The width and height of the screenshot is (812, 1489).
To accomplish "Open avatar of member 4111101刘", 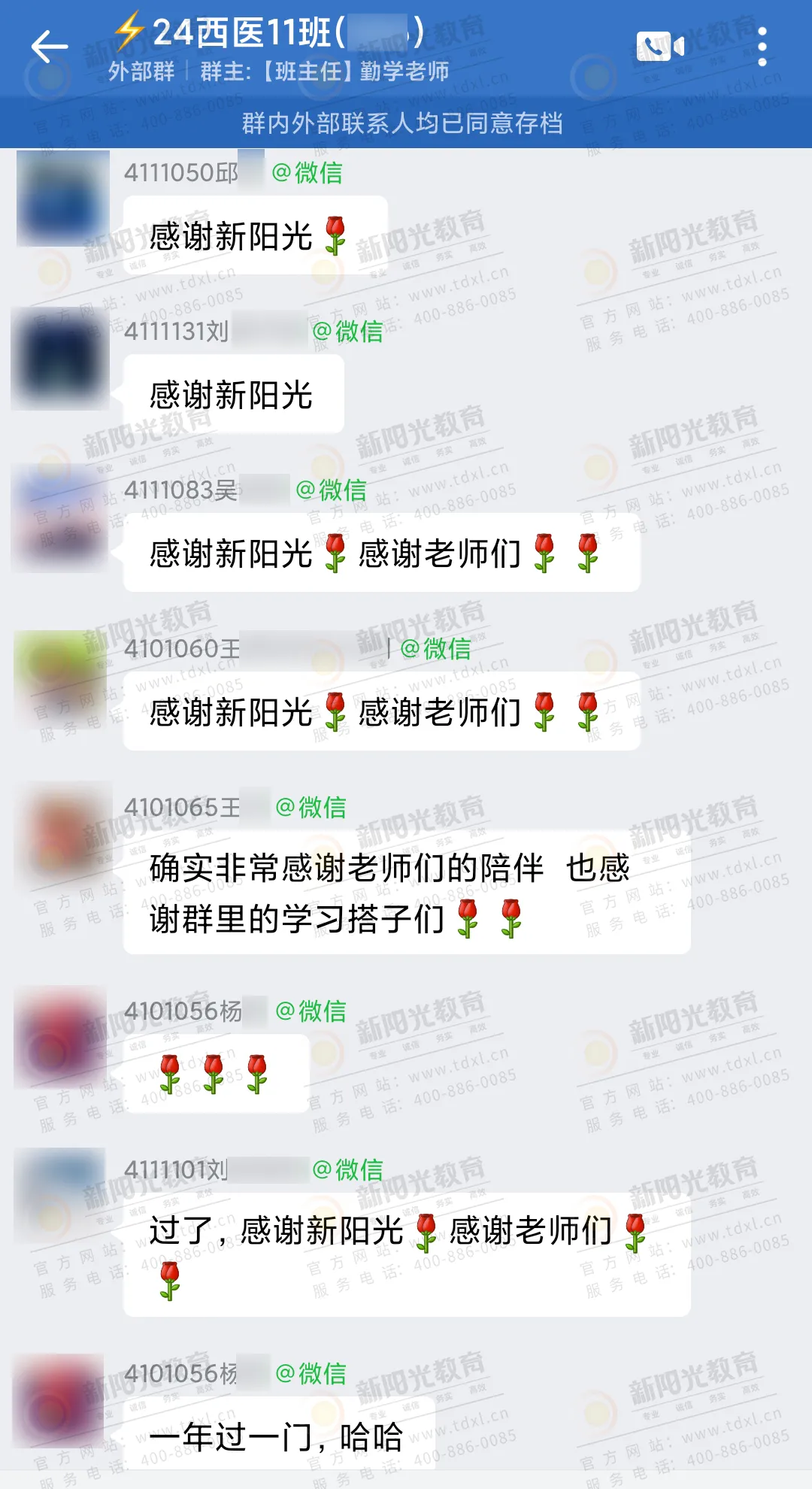I will (62, 1197).
